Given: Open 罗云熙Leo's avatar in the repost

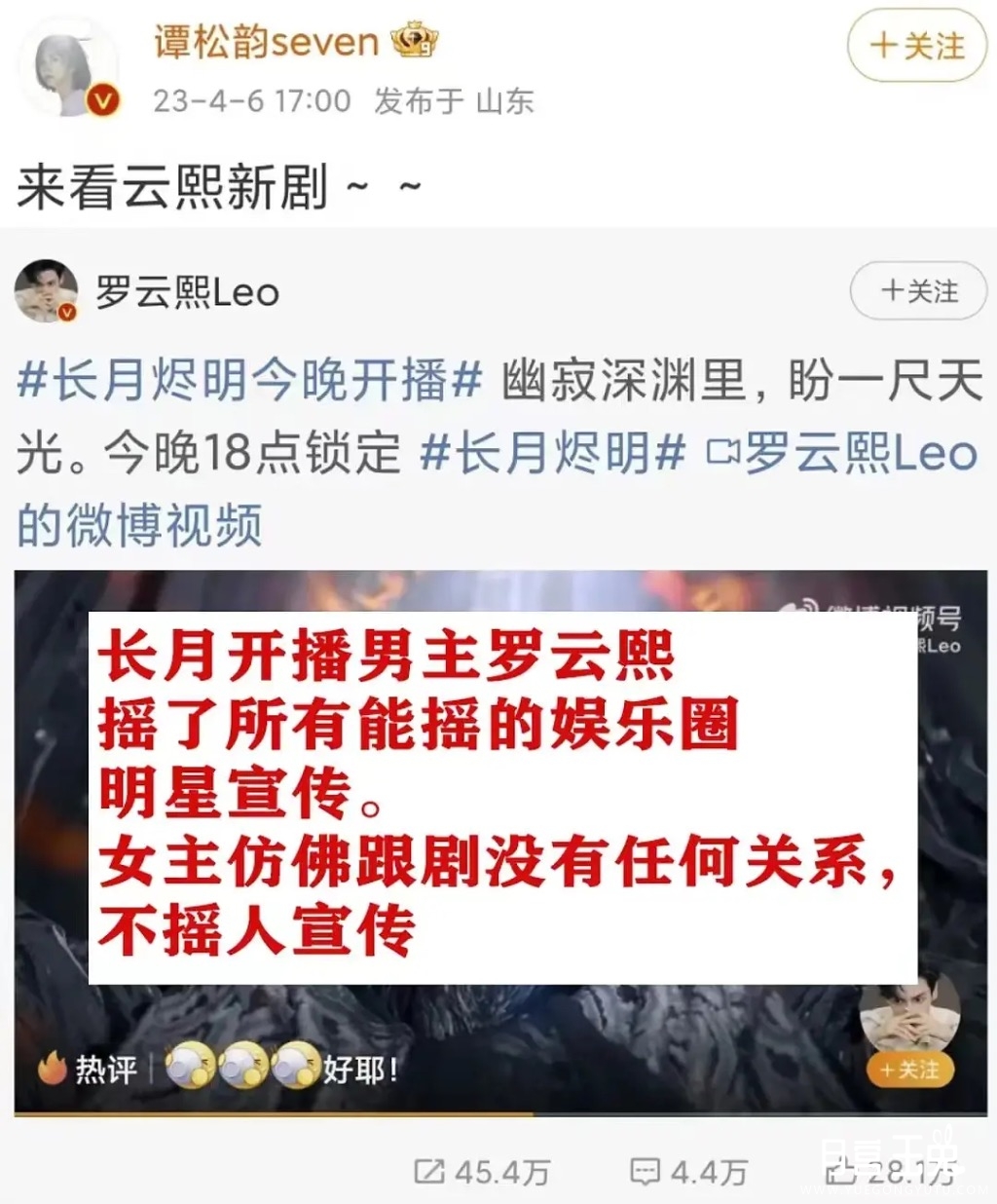Looking at the screenshot, I should [x=46, y=291].
